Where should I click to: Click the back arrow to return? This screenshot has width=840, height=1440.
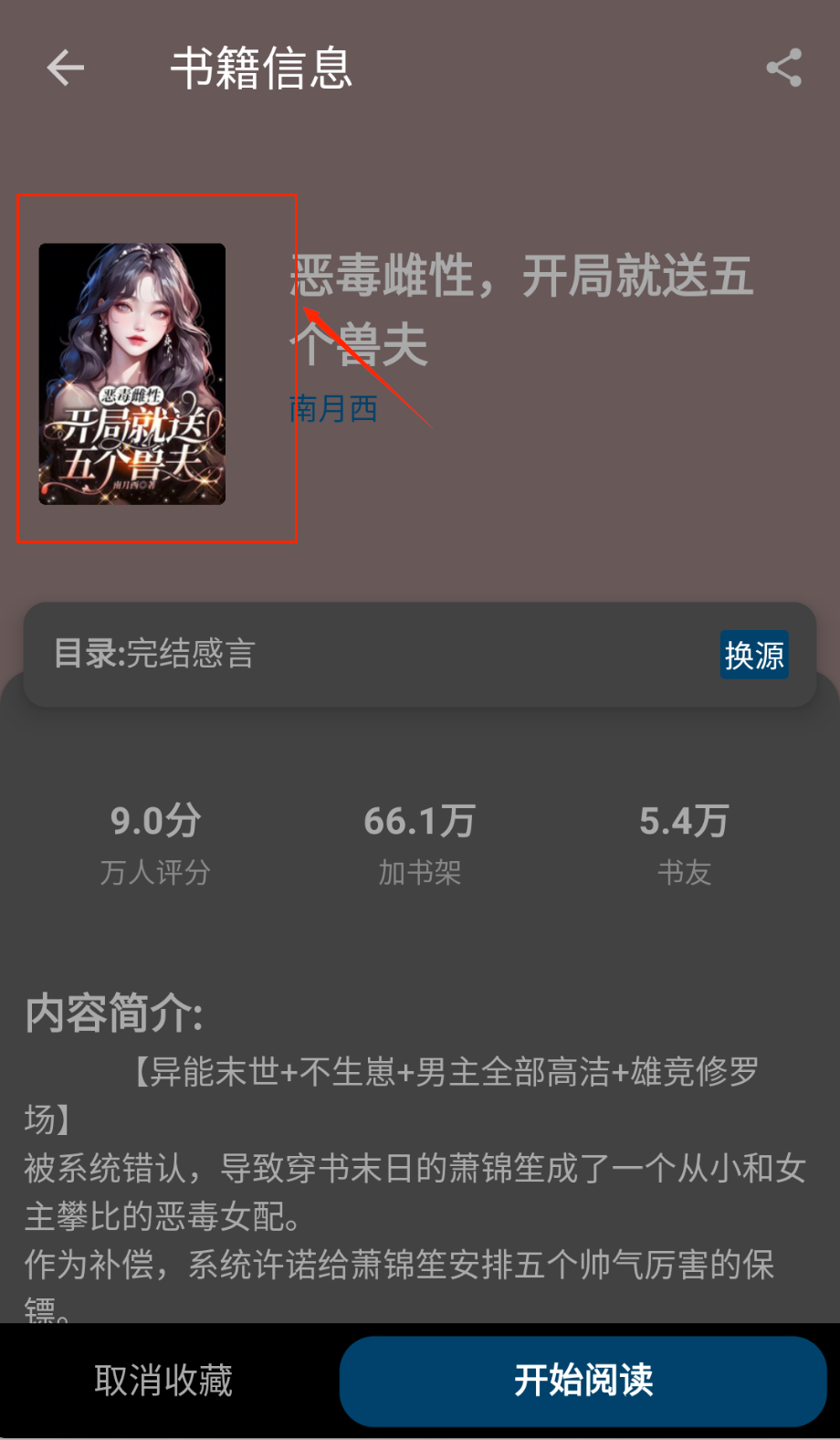[x=65, y=68]
